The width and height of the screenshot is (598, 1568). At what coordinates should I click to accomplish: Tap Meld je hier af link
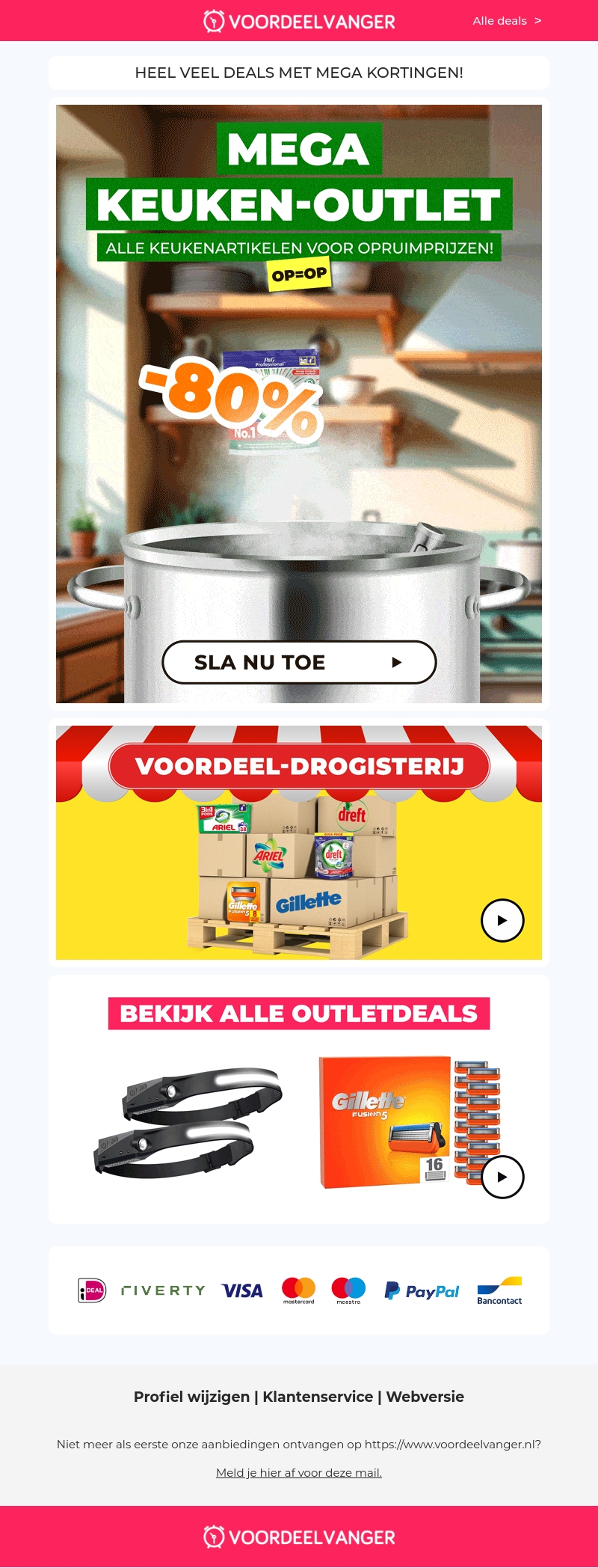pyautogui.click(x=299, y=1472)
